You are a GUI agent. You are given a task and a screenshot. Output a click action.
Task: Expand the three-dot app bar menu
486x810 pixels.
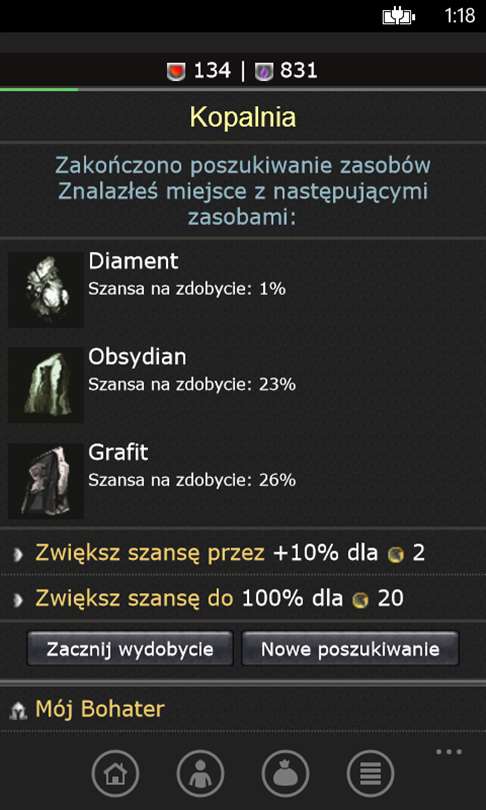point(449,752)
